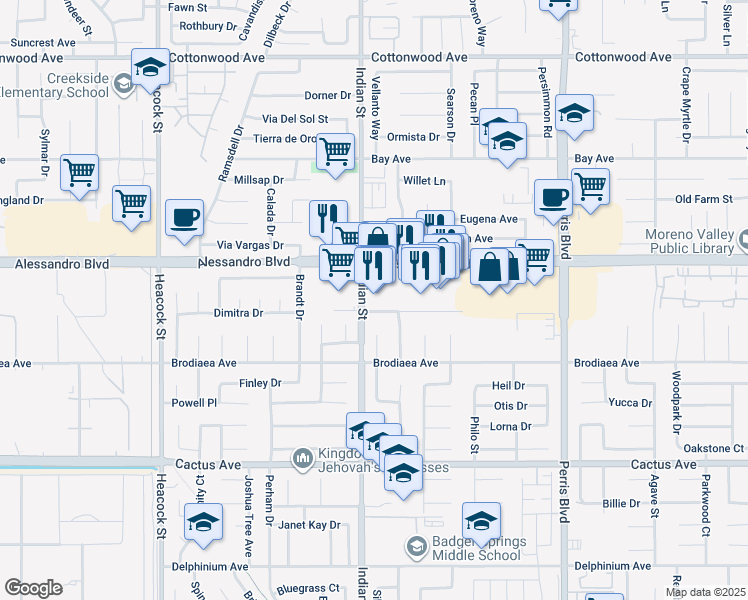The height and width of the screenshot is (600, 748).
Task: Open the school marker on Cottonwood Ave near Heacock St
Action: tap(150, 69)
